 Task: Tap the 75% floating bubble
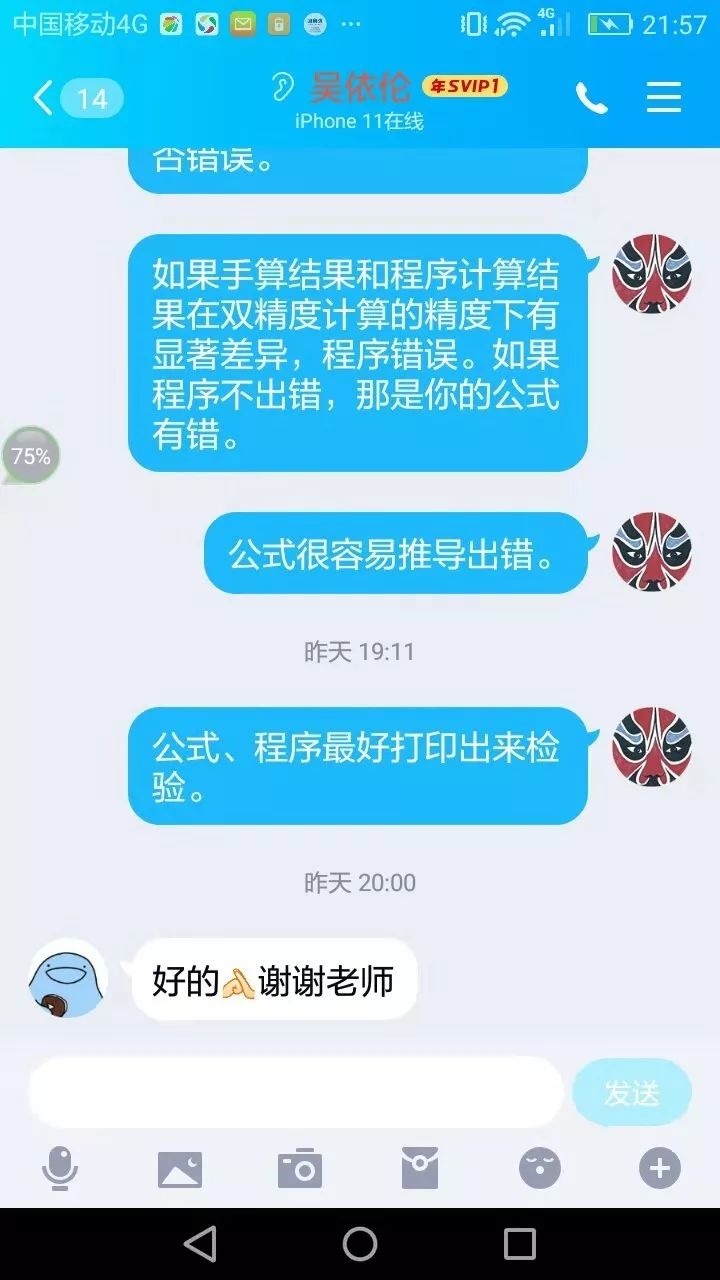(31, 456)
